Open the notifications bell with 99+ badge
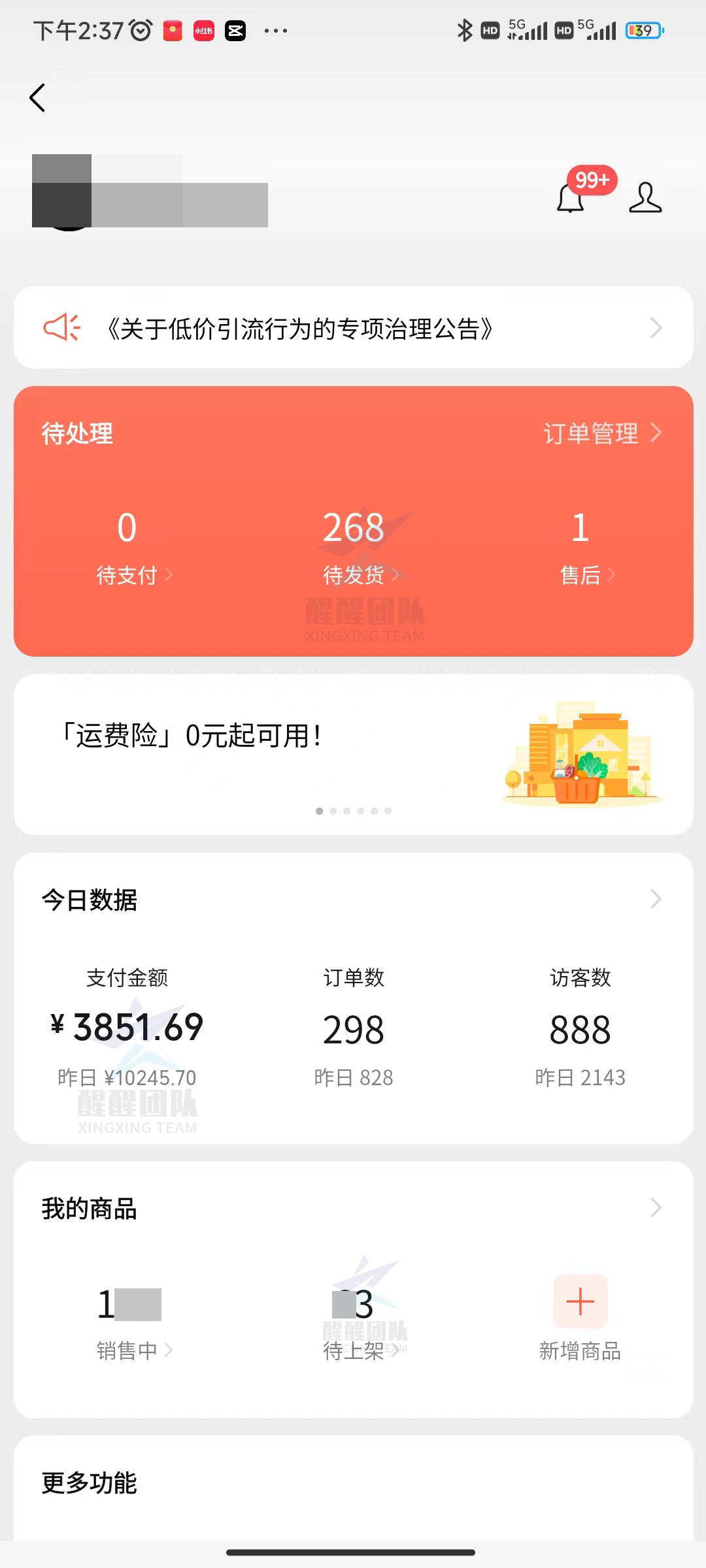 click(571, 197)
